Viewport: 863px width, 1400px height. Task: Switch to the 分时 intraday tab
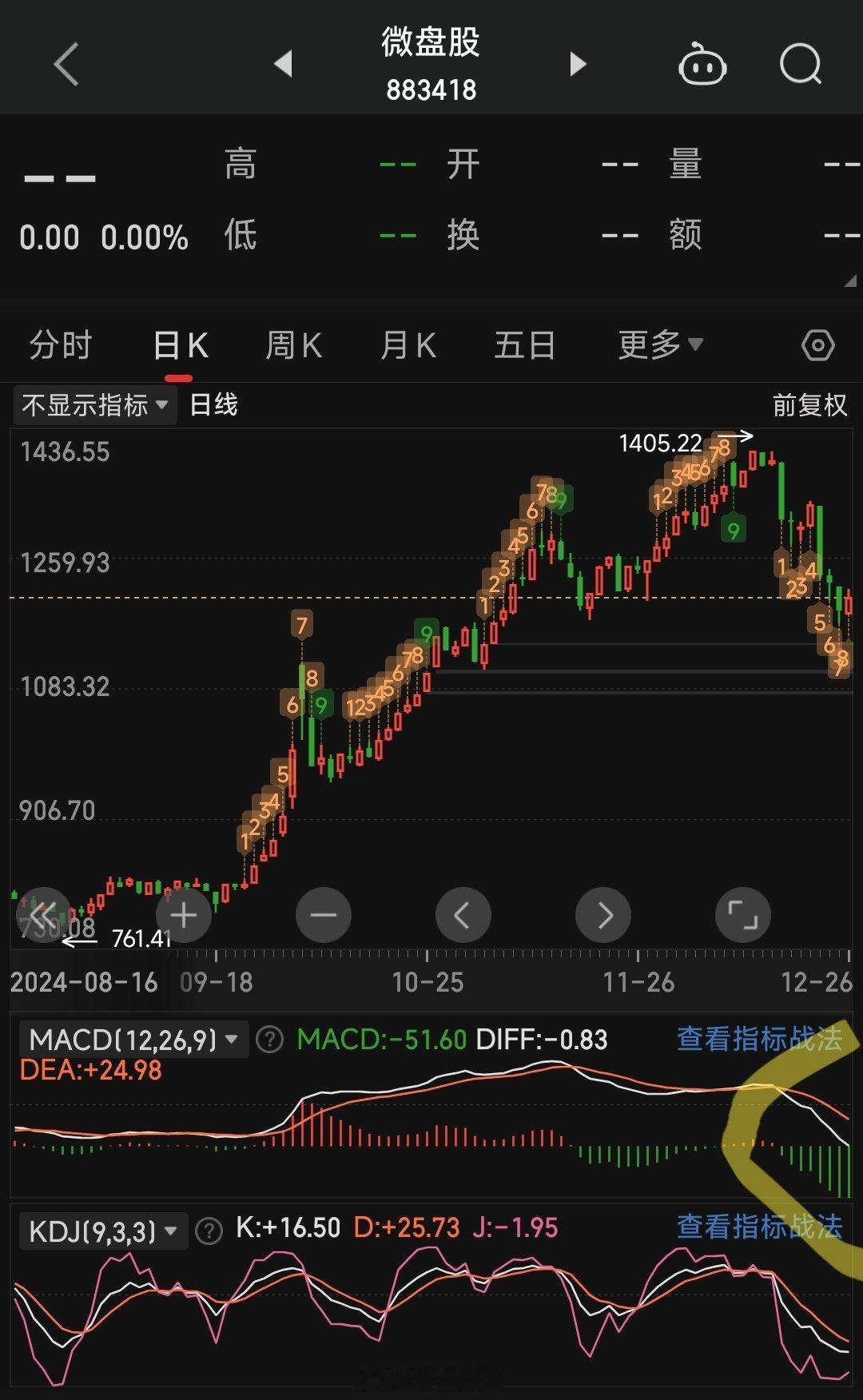(60, 345)
